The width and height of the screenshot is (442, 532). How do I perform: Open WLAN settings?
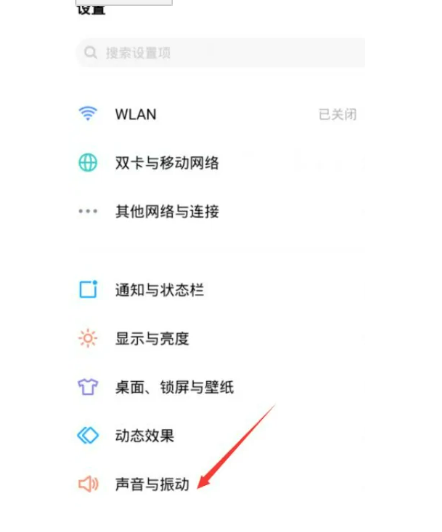(x=220, y=114)
